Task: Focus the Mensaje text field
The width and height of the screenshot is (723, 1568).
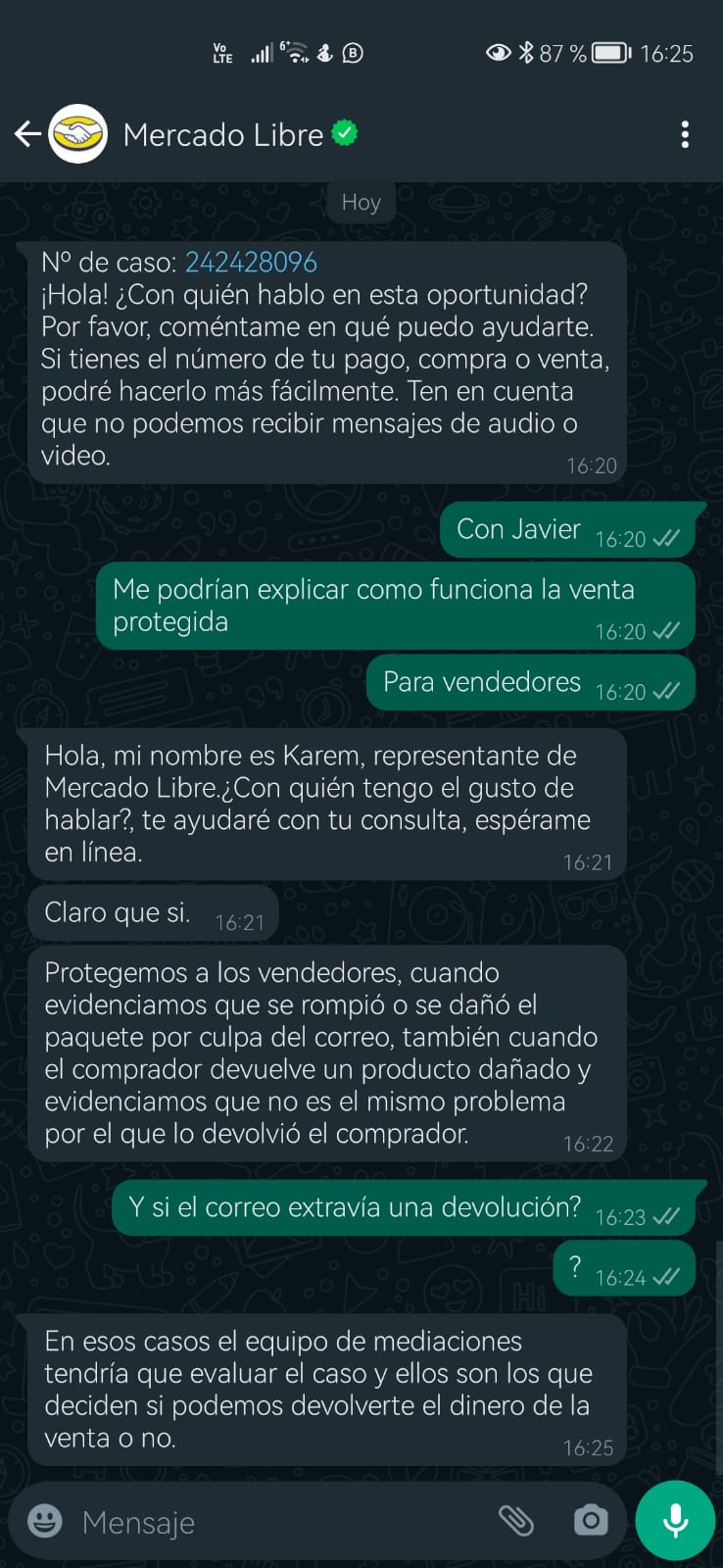Action: (279, 1521)
